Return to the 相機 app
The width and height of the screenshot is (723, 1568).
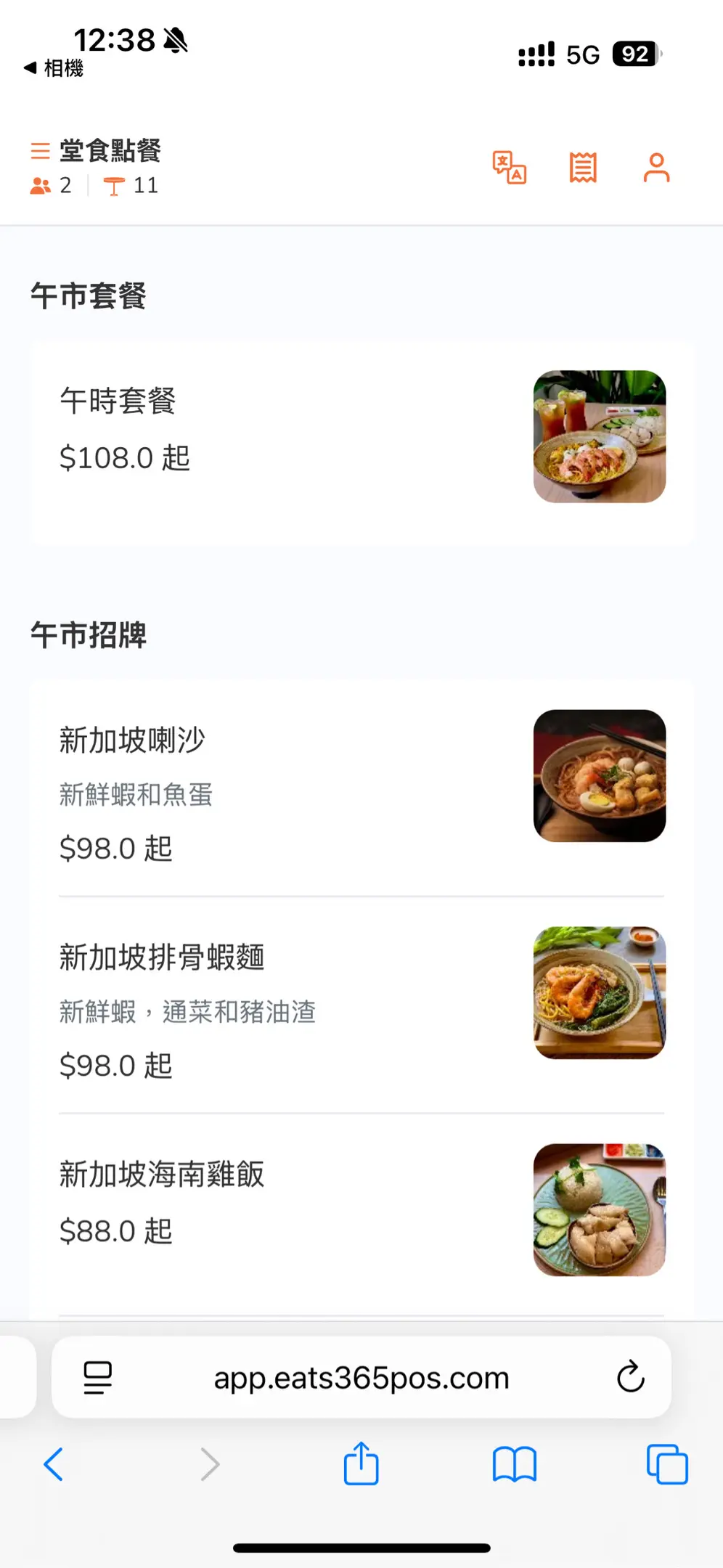(54, 68)
